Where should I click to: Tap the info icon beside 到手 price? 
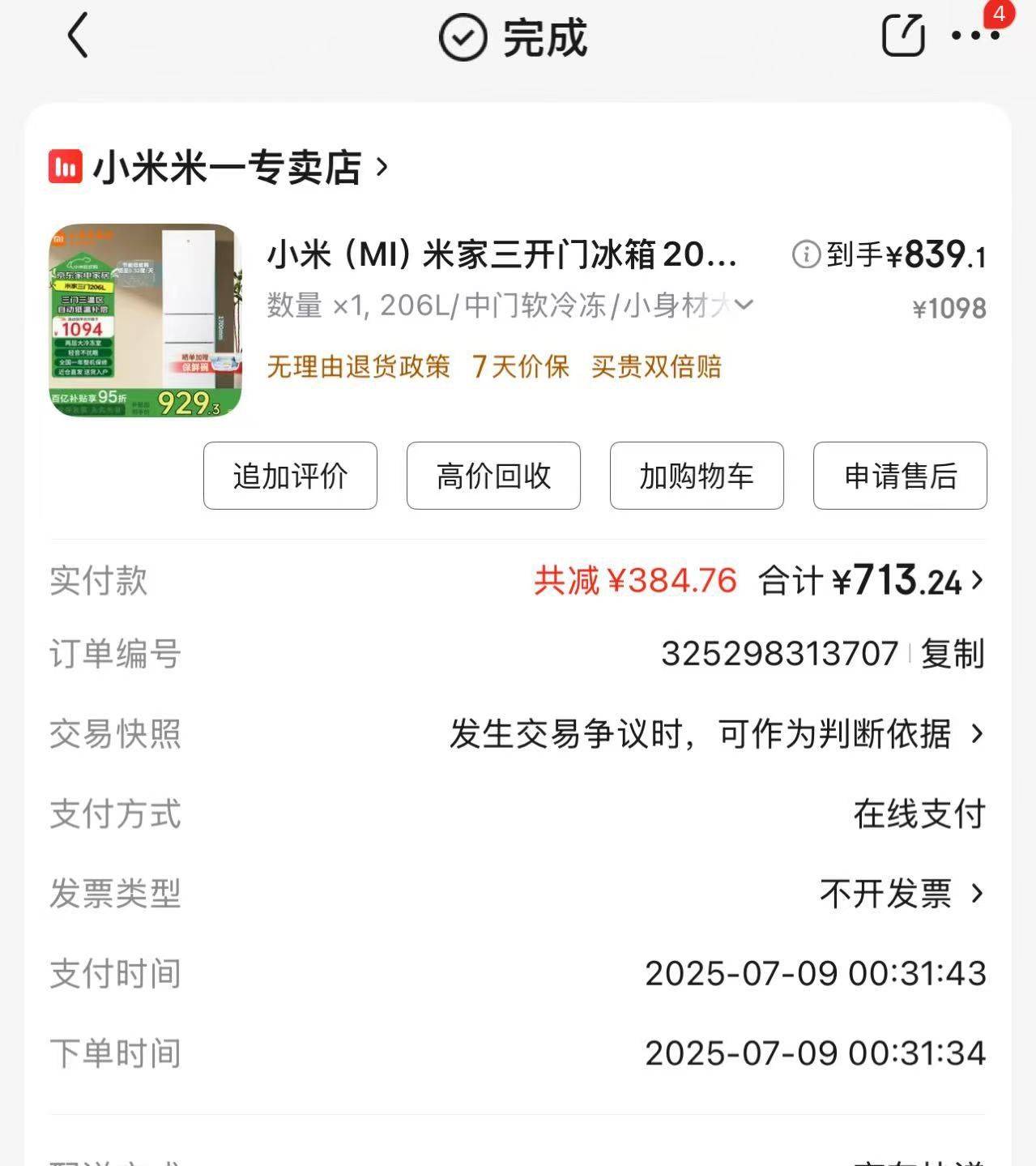(806, 254)
